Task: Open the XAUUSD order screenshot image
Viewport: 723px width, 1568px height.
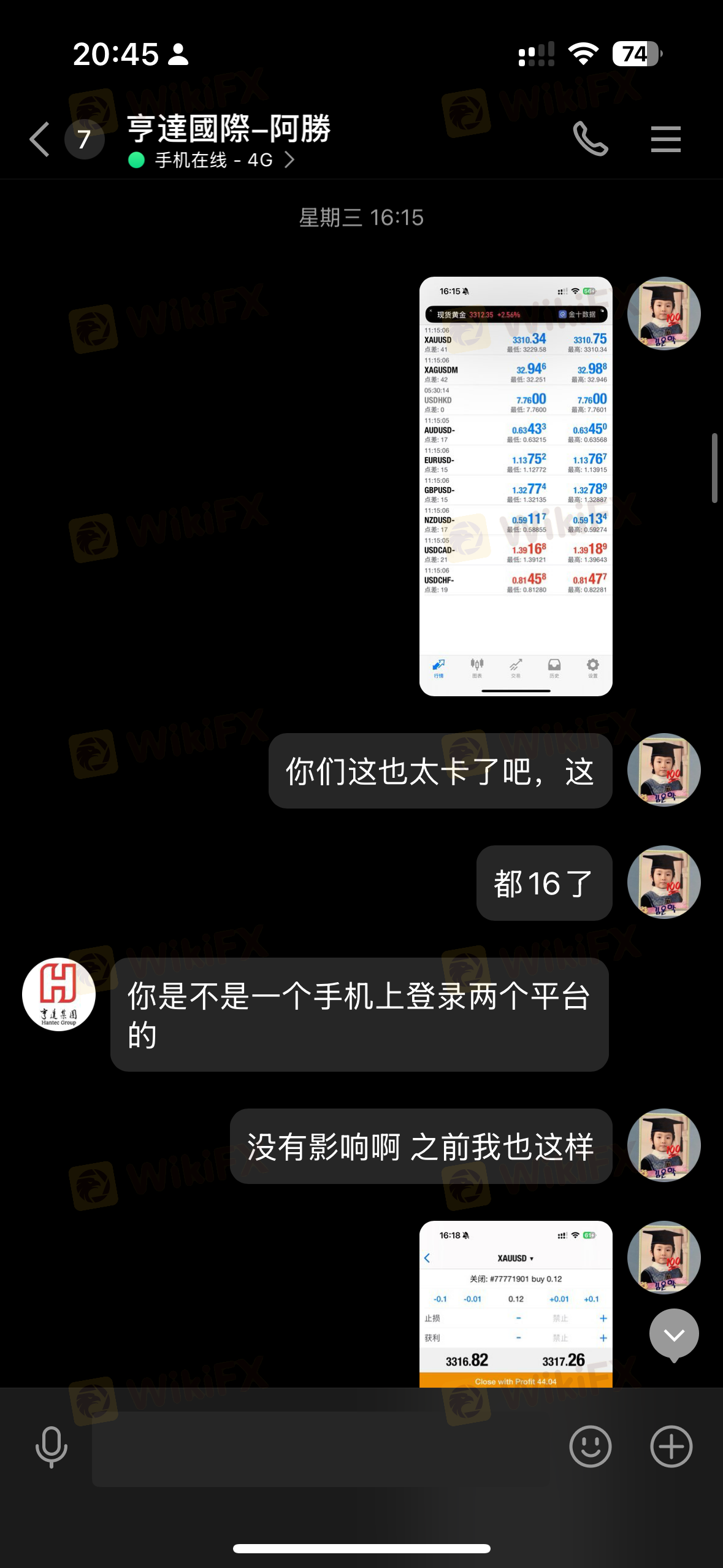Action: pyautogui.click(x=516, y=1304)
